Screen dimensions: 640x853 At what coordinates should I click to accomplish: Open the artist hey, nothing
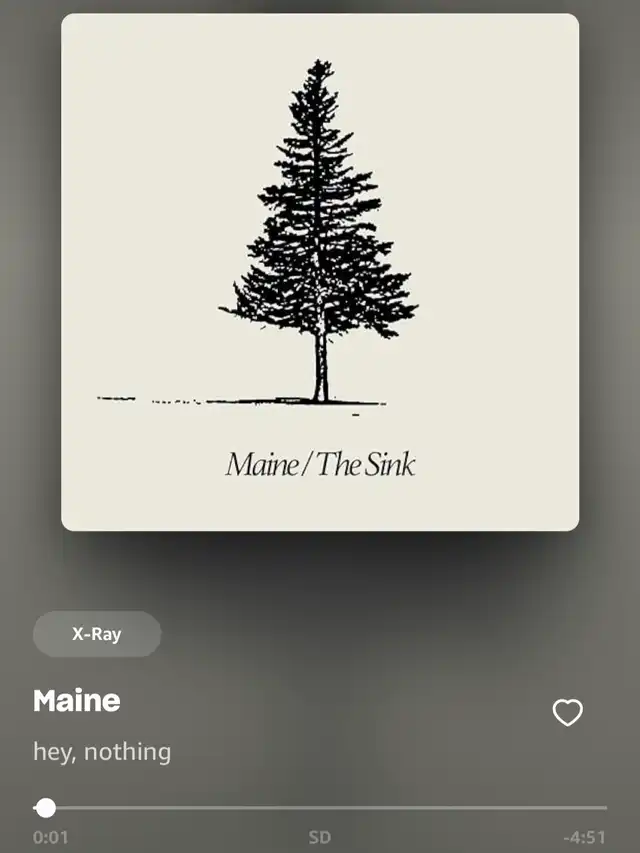[102, 751]
